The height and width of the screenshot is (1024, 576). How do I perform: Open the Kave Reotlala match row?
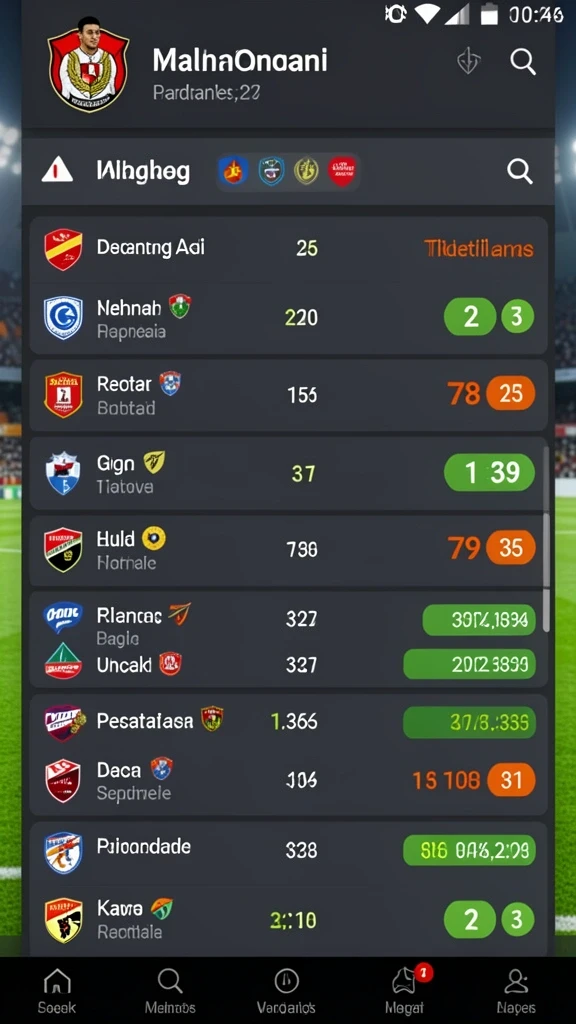click(x=288, y=920)
